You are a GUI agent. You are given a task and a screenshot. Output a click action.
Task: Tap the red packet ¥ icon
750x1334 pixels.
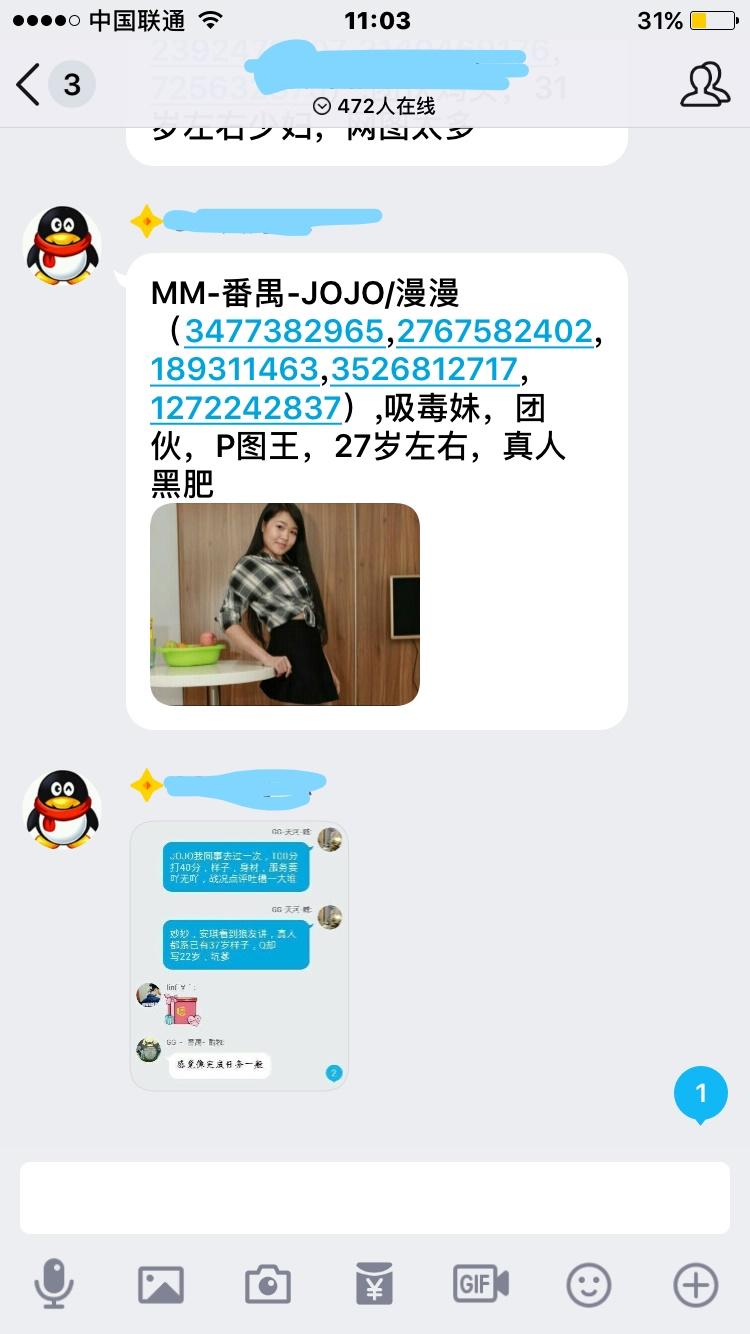[x=374, y=1285]
